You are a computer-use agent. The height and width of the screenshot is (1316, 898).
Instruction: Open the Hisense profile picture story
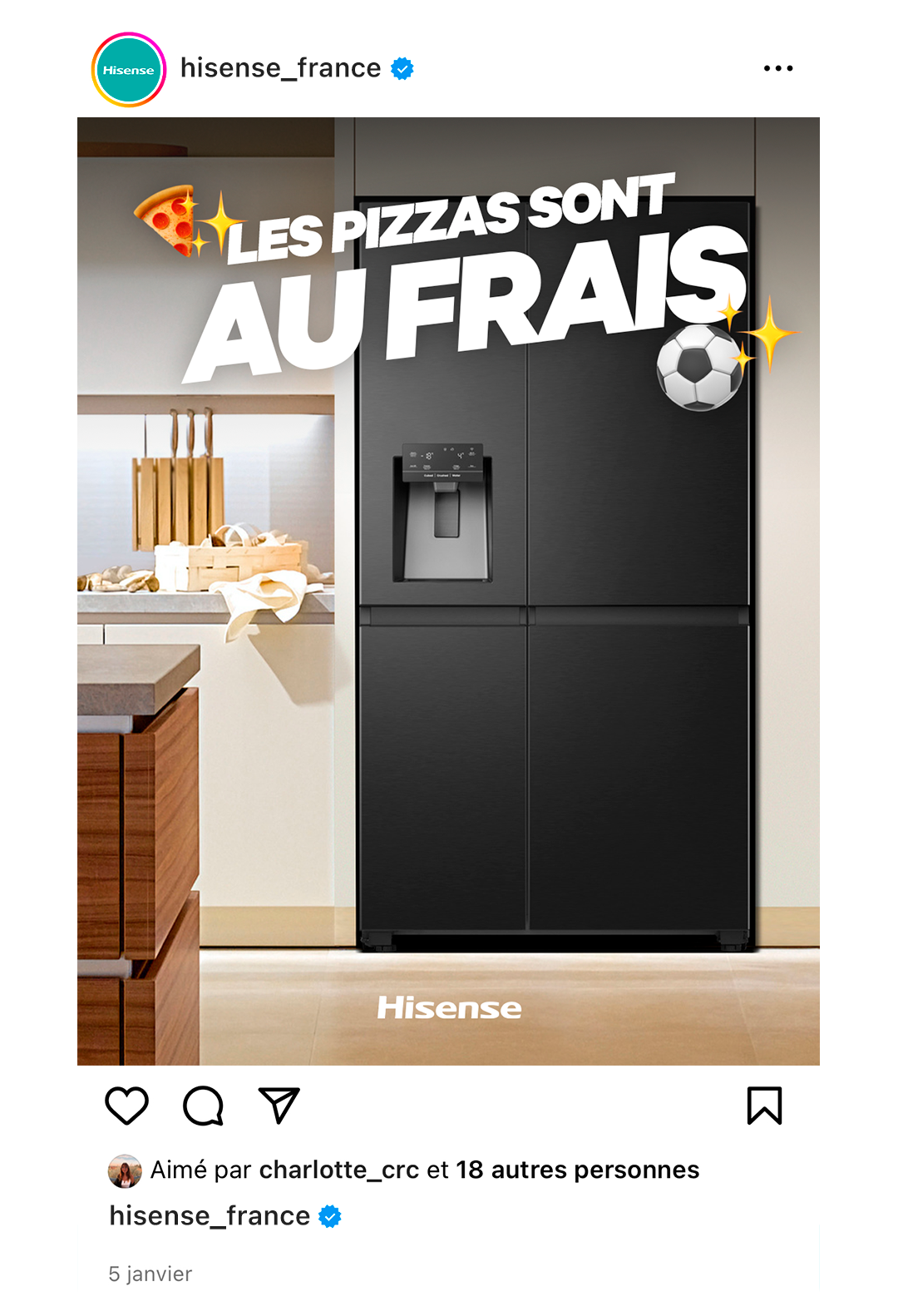click(x=129, y=70)
